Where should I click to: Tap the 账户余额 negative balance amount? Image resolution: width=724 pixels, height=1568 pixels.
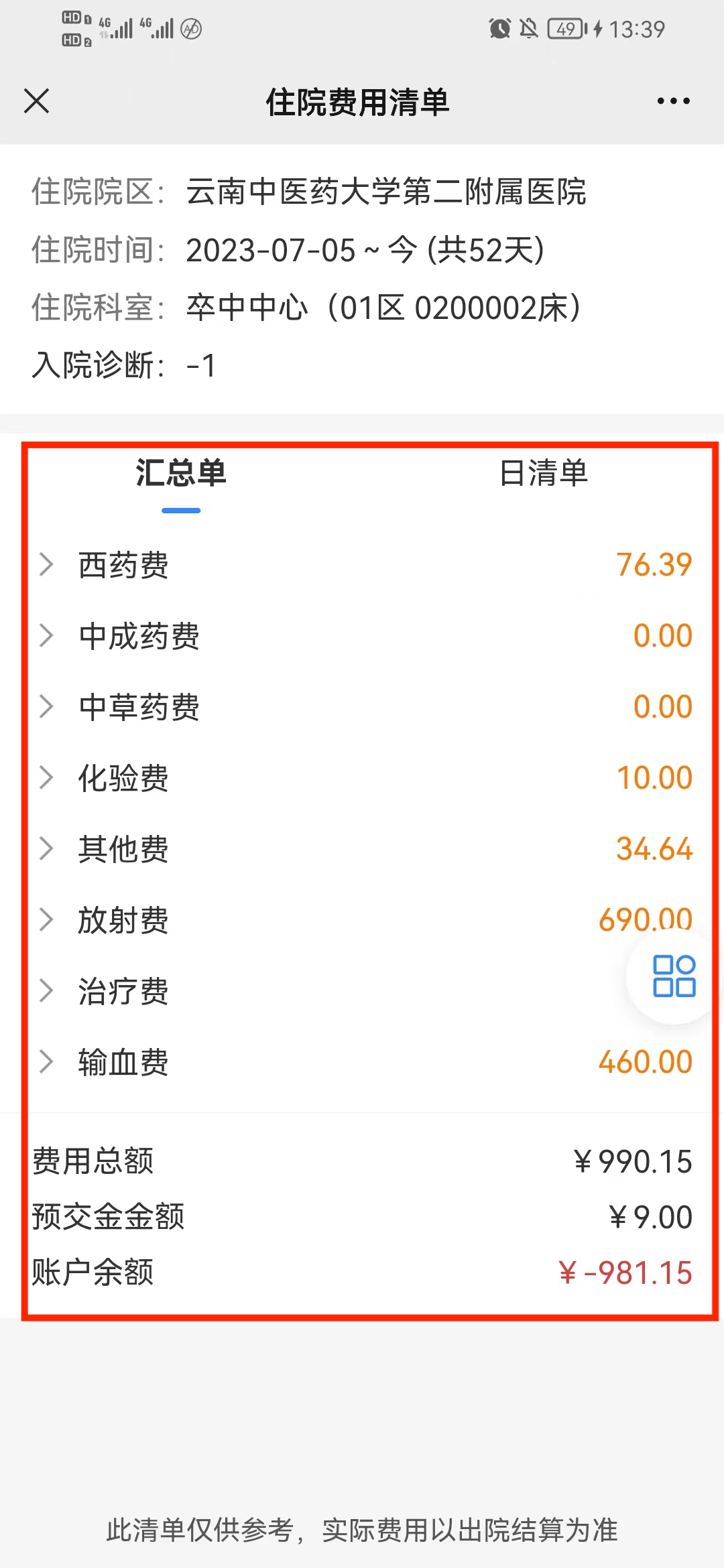coord(625,1272)
